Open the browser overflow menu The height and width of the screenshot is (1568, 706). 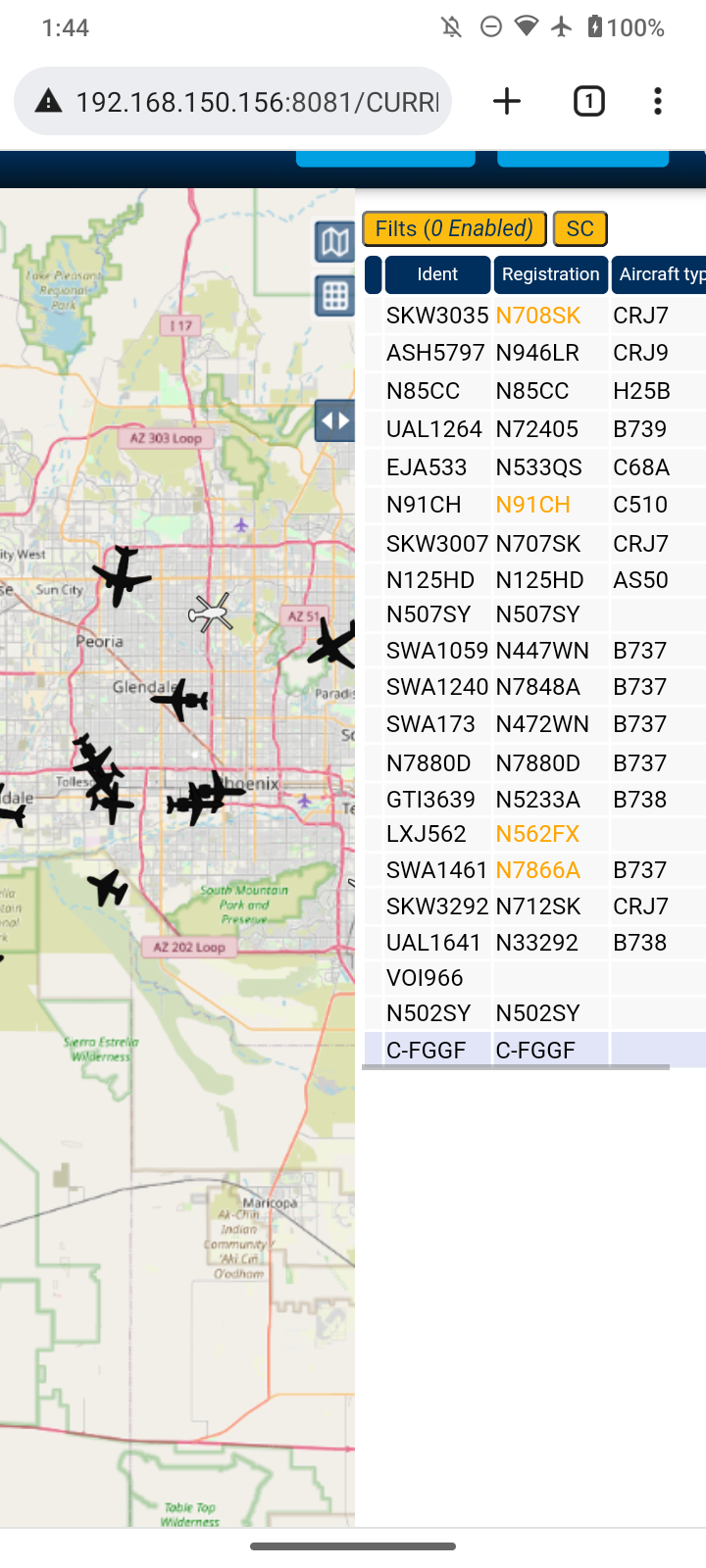pos(658,101)
